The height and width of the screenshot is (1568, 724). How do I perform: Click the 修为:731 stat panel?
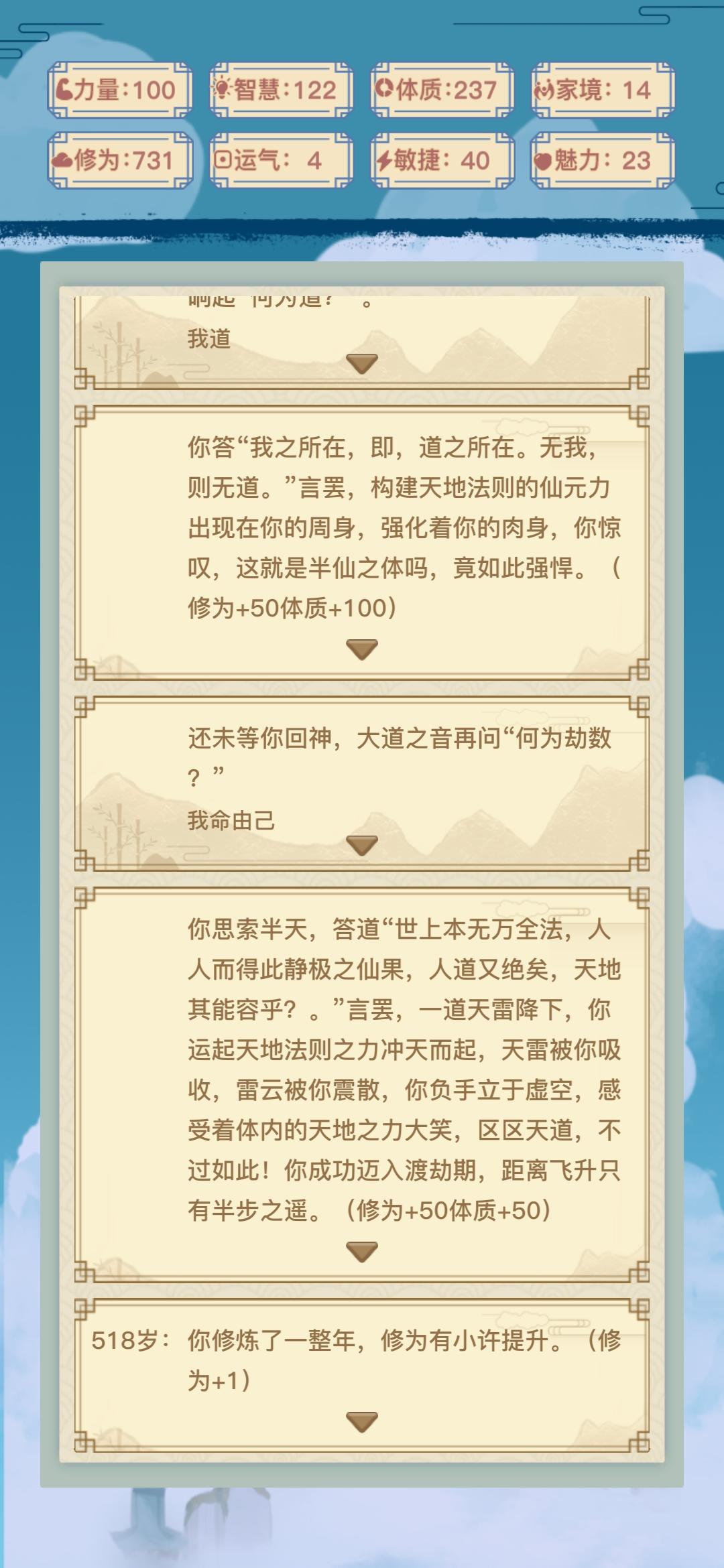(x=119, y=159)
